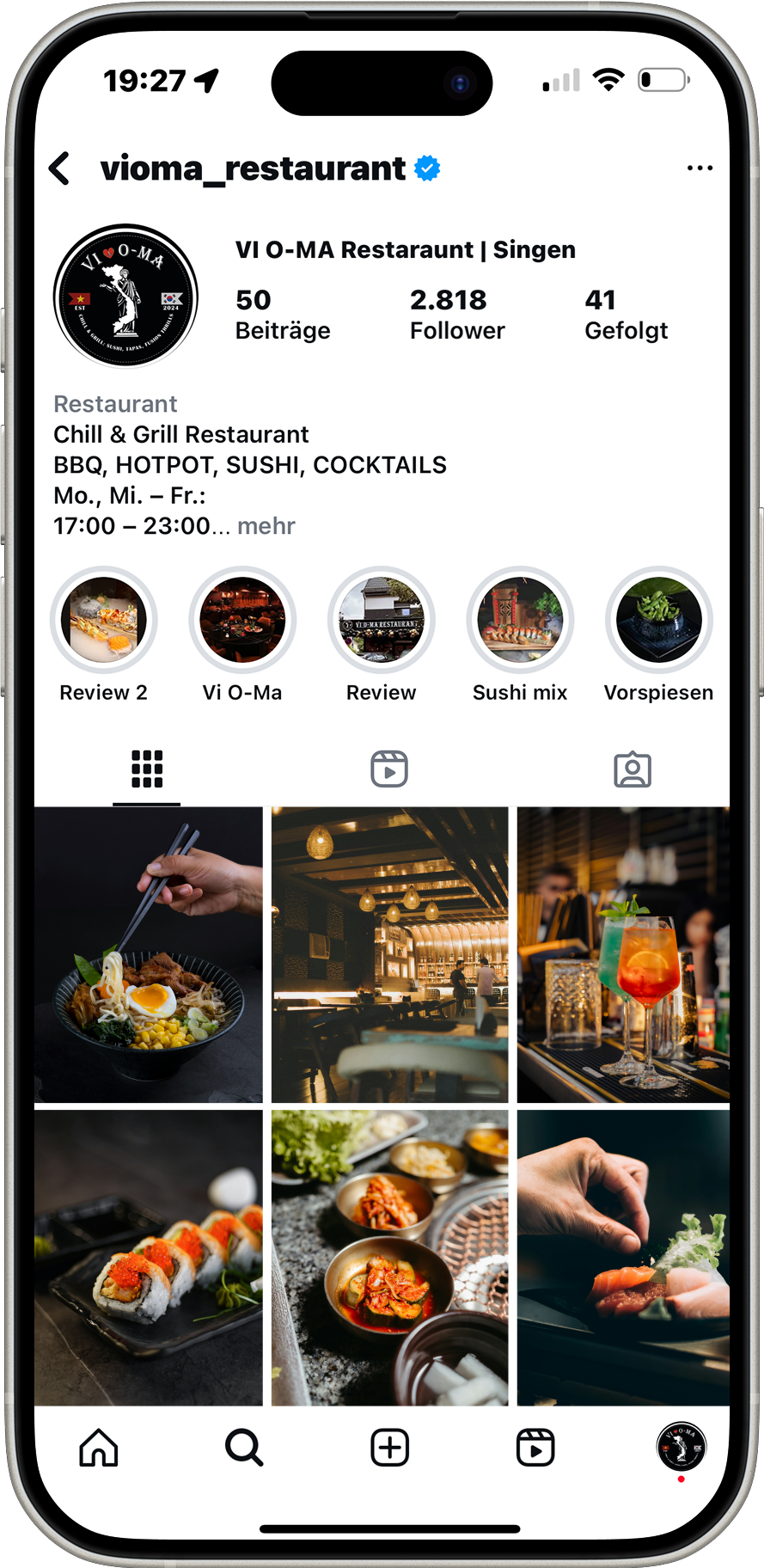764x1568 pixels.
Task: Open the Sushi mix story highlight
Action: (x=520, y=620)
